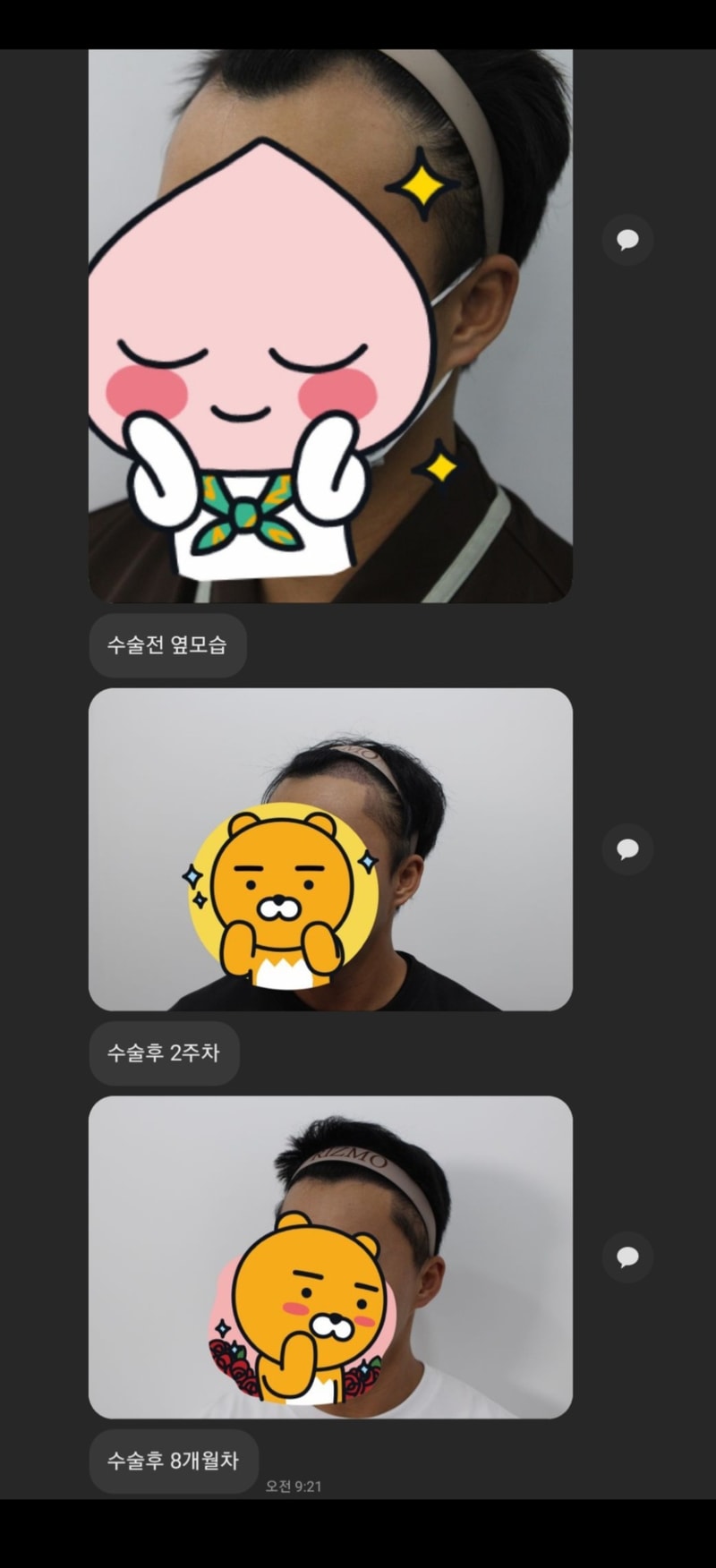Open the 2 weeks post-surgery photo

(330, 848)
